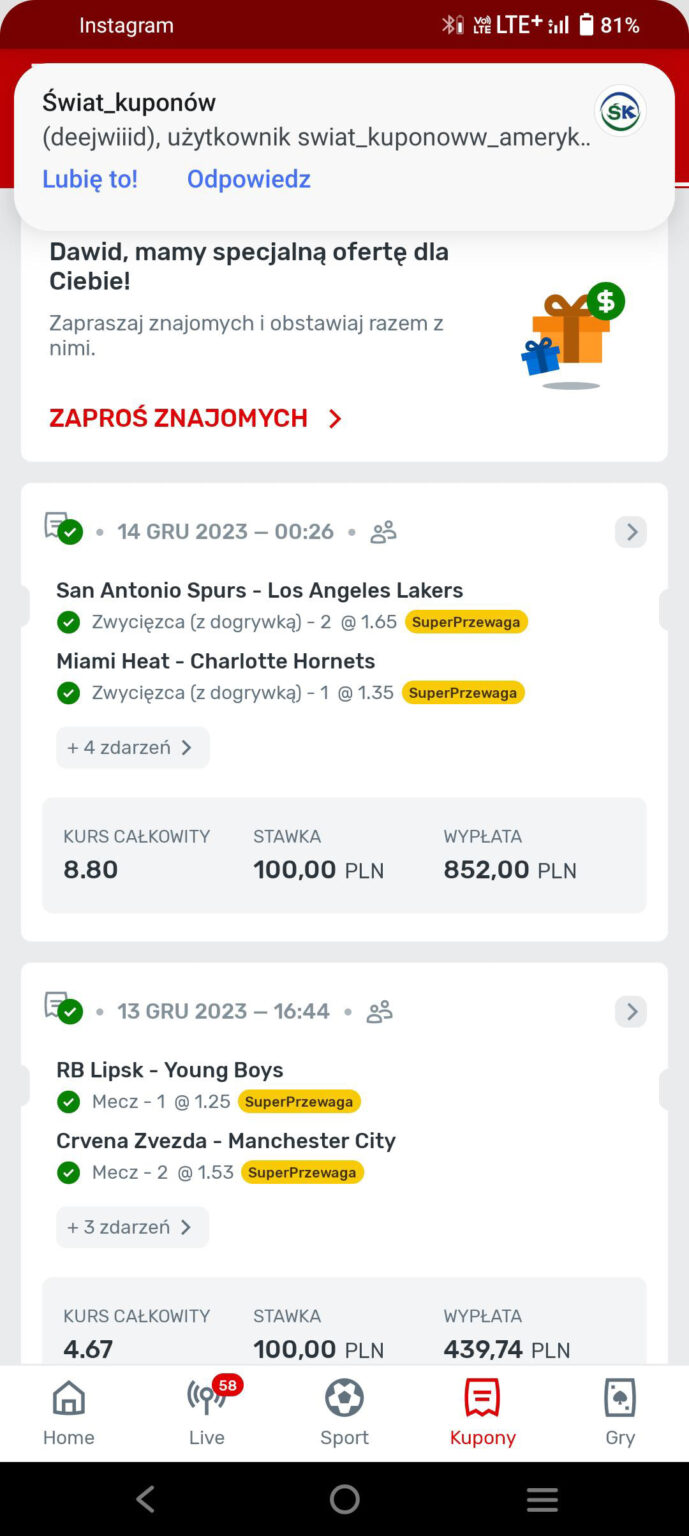
Task: Open the Świat_kuponów notification
Action: tap(316, 120)
